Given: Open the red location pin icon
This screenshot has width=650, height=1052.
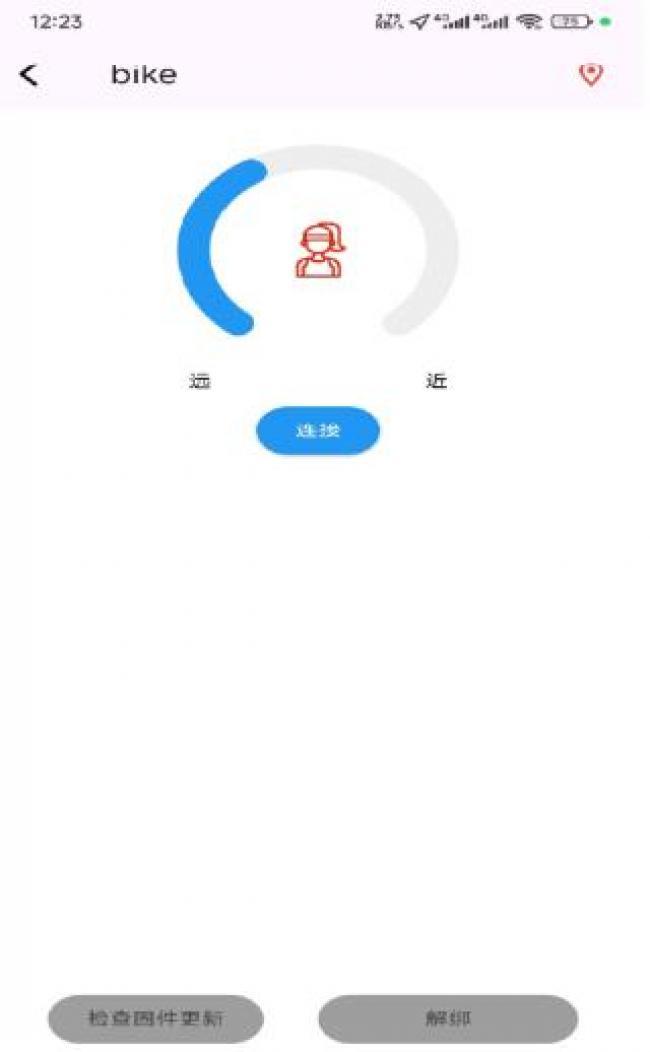Looking at the screenshot, I should click(591, 75).
